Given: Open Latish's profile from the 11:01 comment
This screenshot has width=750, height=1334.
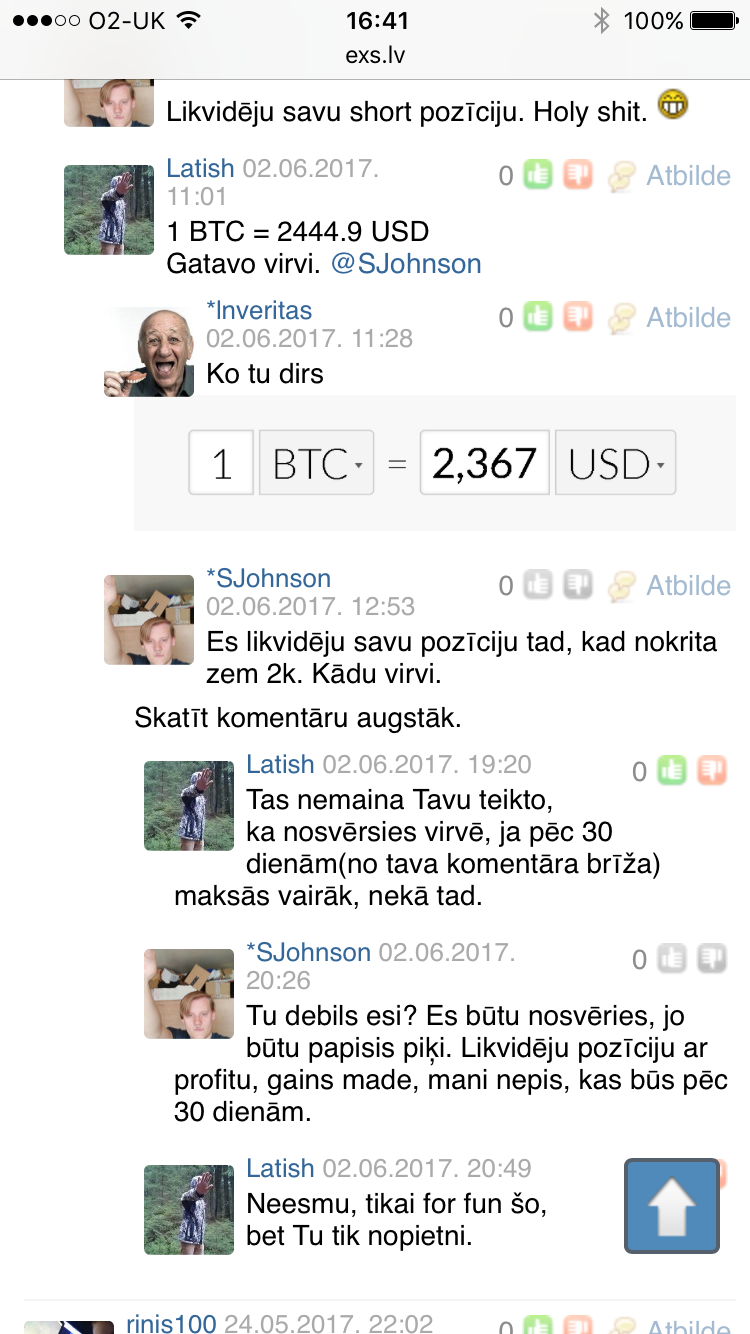Looking at the screenshot, I should tap(201, 168).
